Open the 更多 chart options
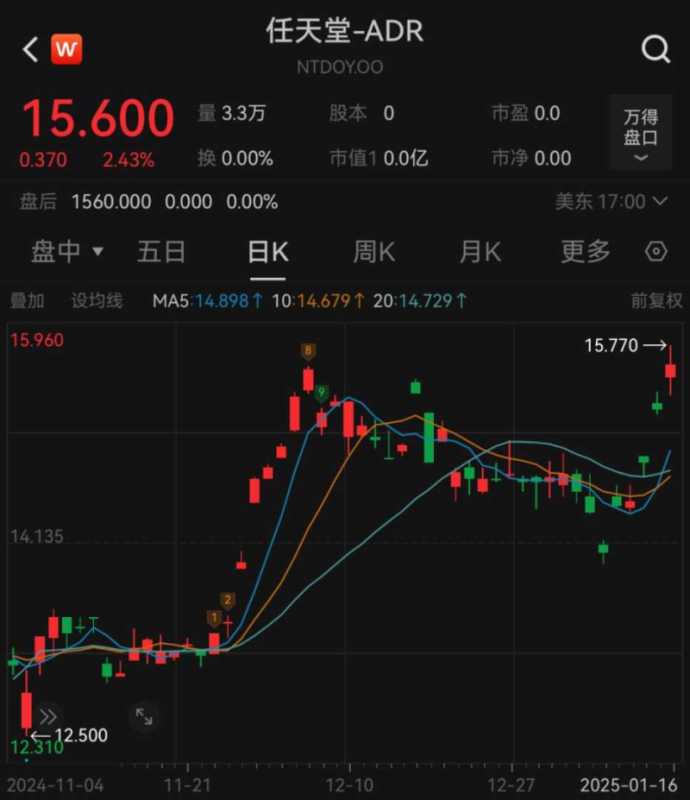The height and width of the screenshot is (800, 690). click(585, 252)
